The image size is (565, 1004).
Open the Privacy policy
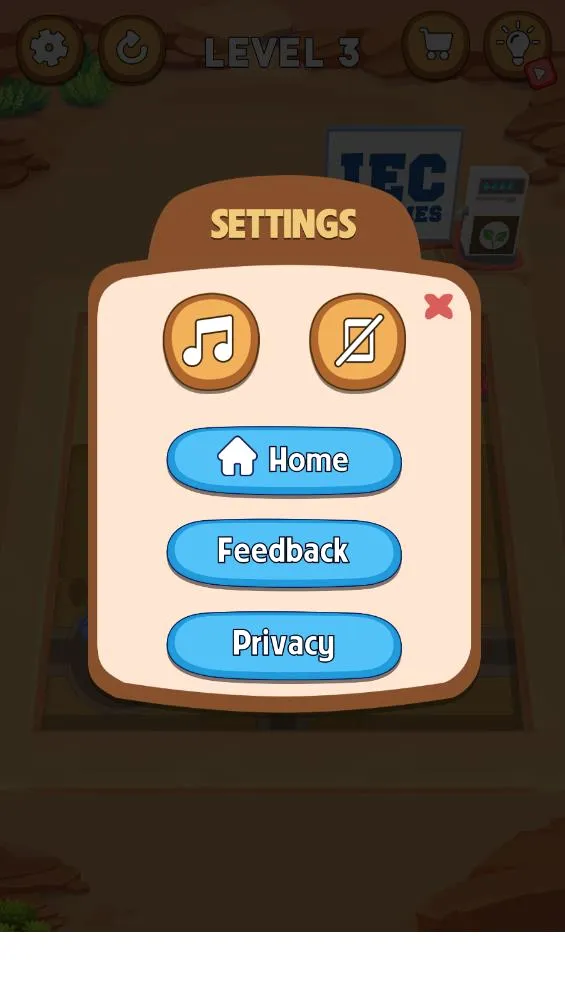point(284,645)
